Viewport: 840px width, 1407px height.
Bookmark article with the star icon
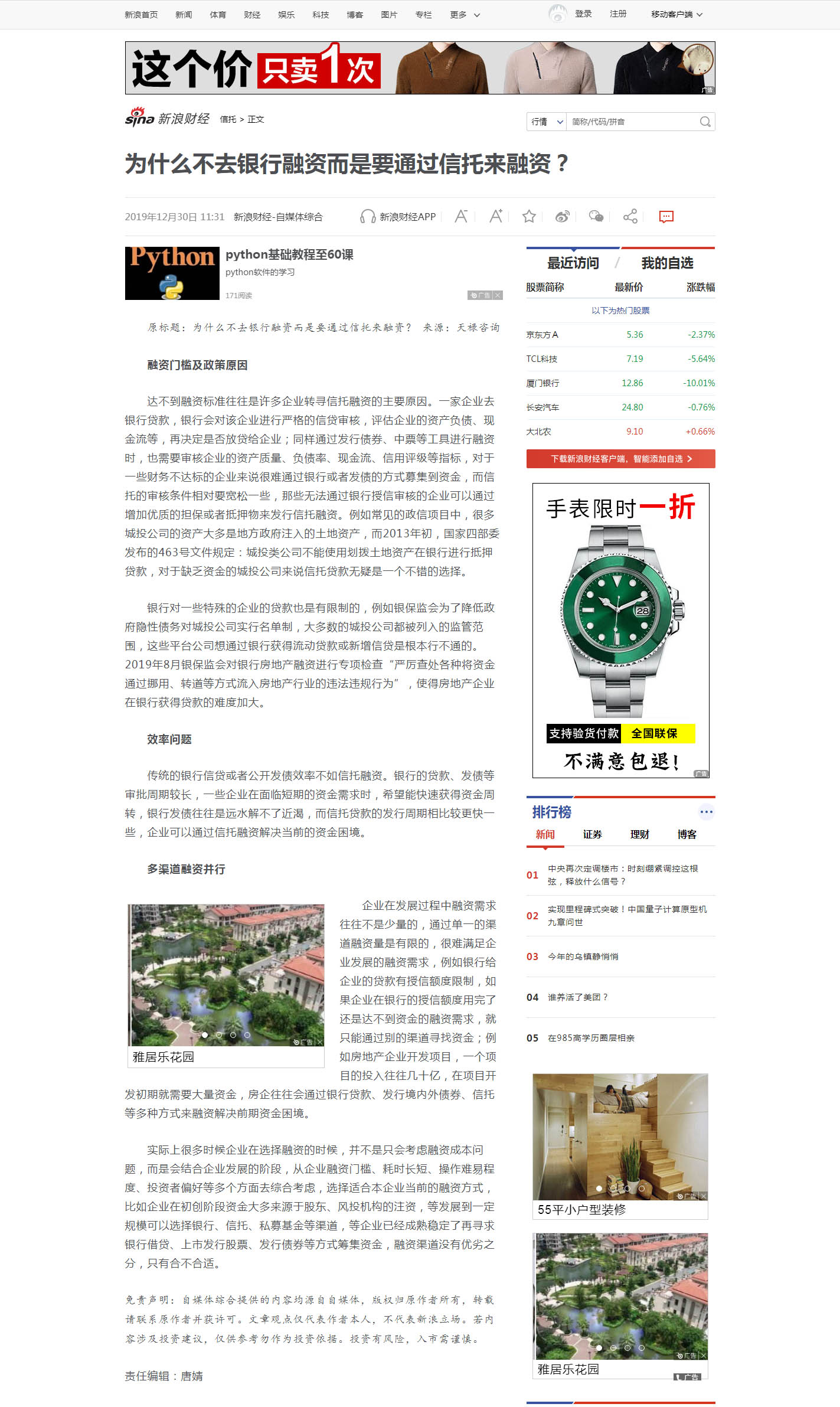click(529, 217)
